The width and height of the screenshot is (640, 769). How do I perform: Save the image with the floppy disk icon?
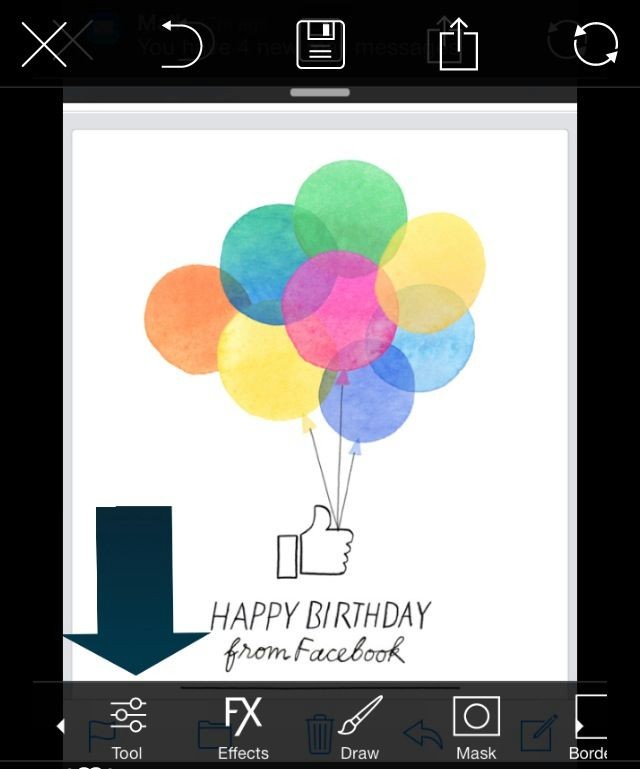(320, 45)
